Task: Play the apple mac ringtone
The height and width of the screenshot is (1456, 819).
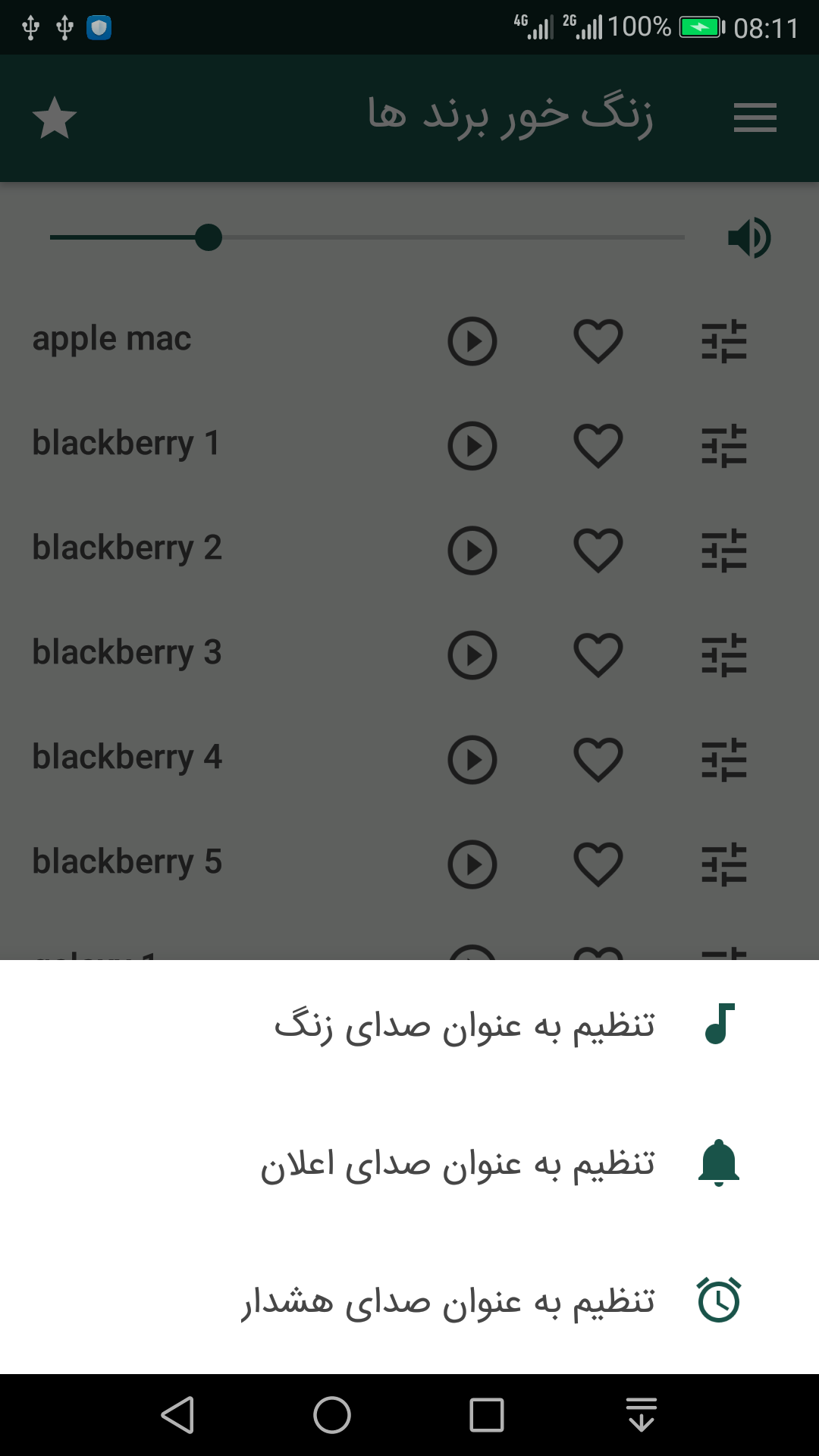Action: [472, 342]
